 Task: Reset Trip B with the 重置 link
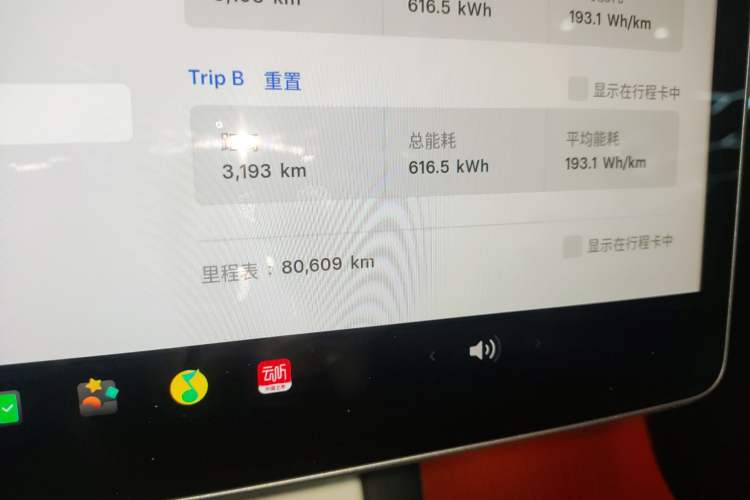(282, 81)
